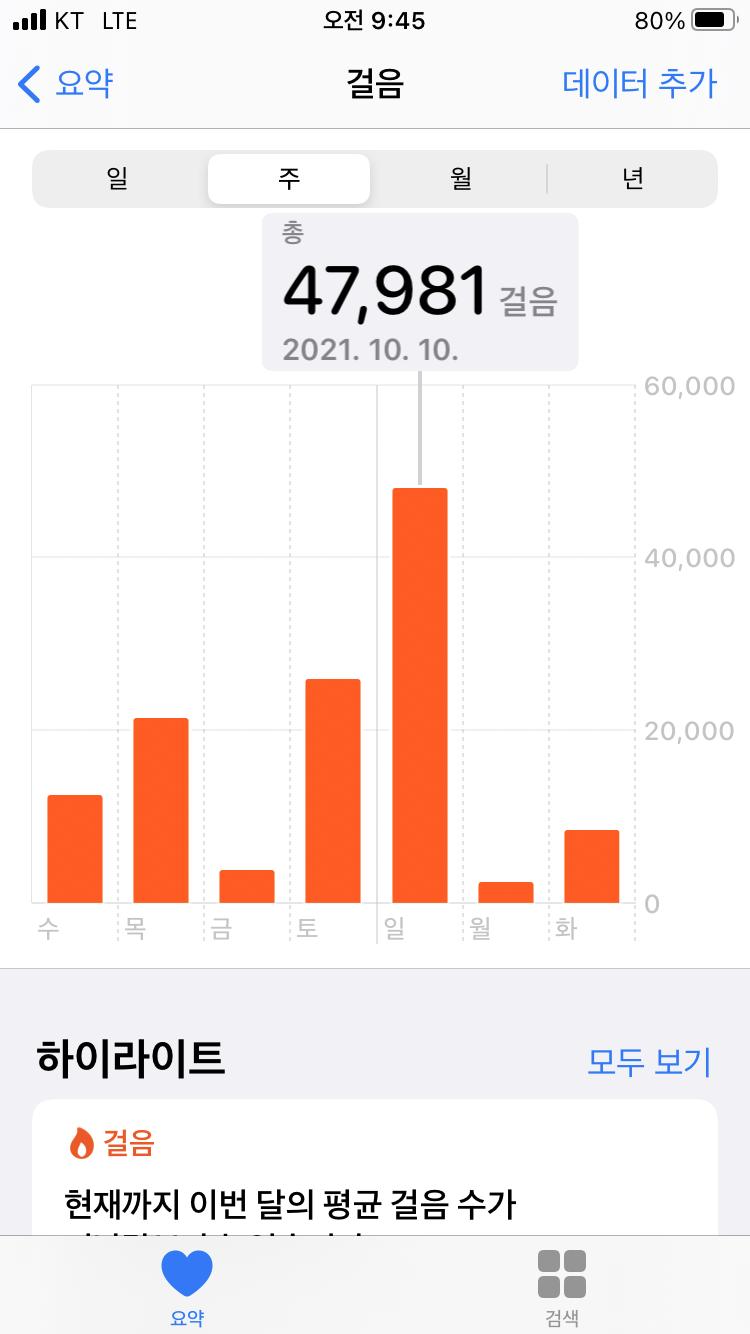750x1334 pixels.
Task: Switch to the 월 view
Action: pos(460,179)
